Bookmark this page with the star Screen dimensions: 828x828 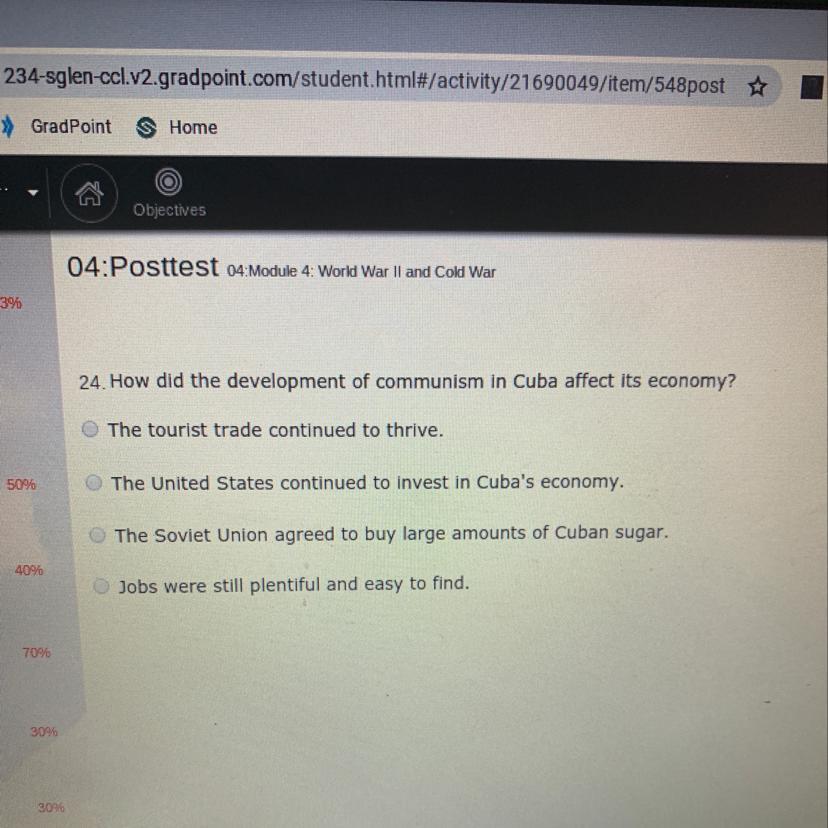click(x=757, y=87)
